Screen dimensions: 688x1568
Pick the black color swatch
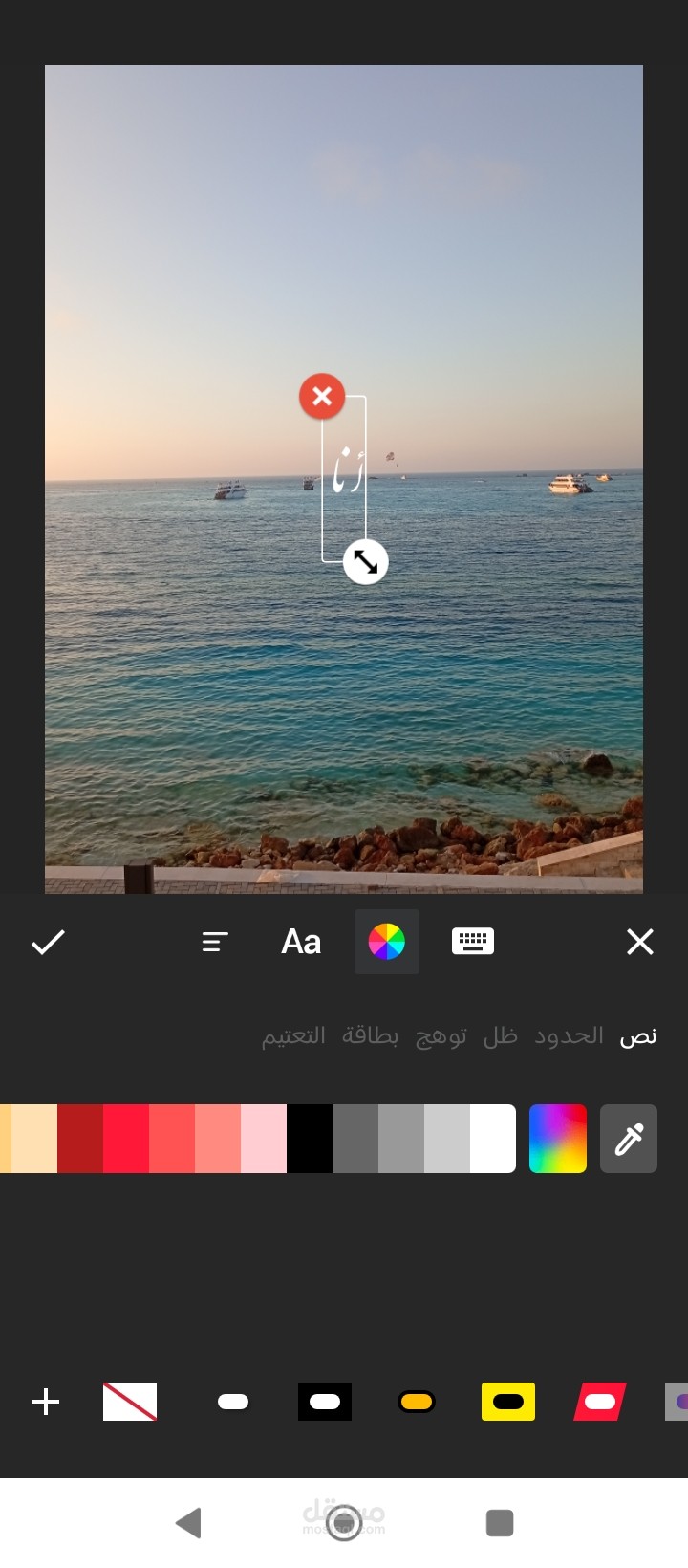pyautogui.click(x=310, y=1138)
